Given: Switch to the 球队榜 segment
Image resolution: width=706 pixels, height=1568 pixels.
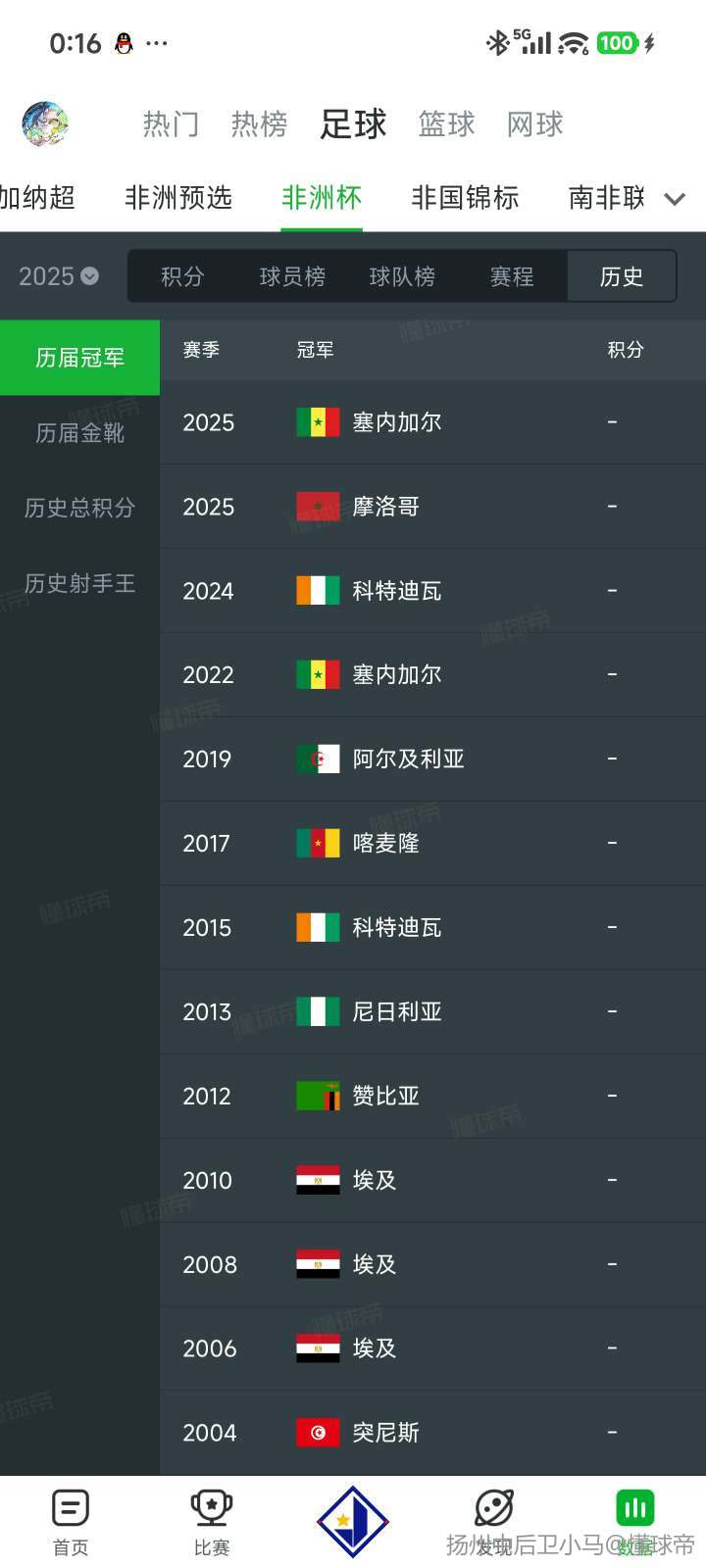Looking at the screenshot, I should coord(402,276).
